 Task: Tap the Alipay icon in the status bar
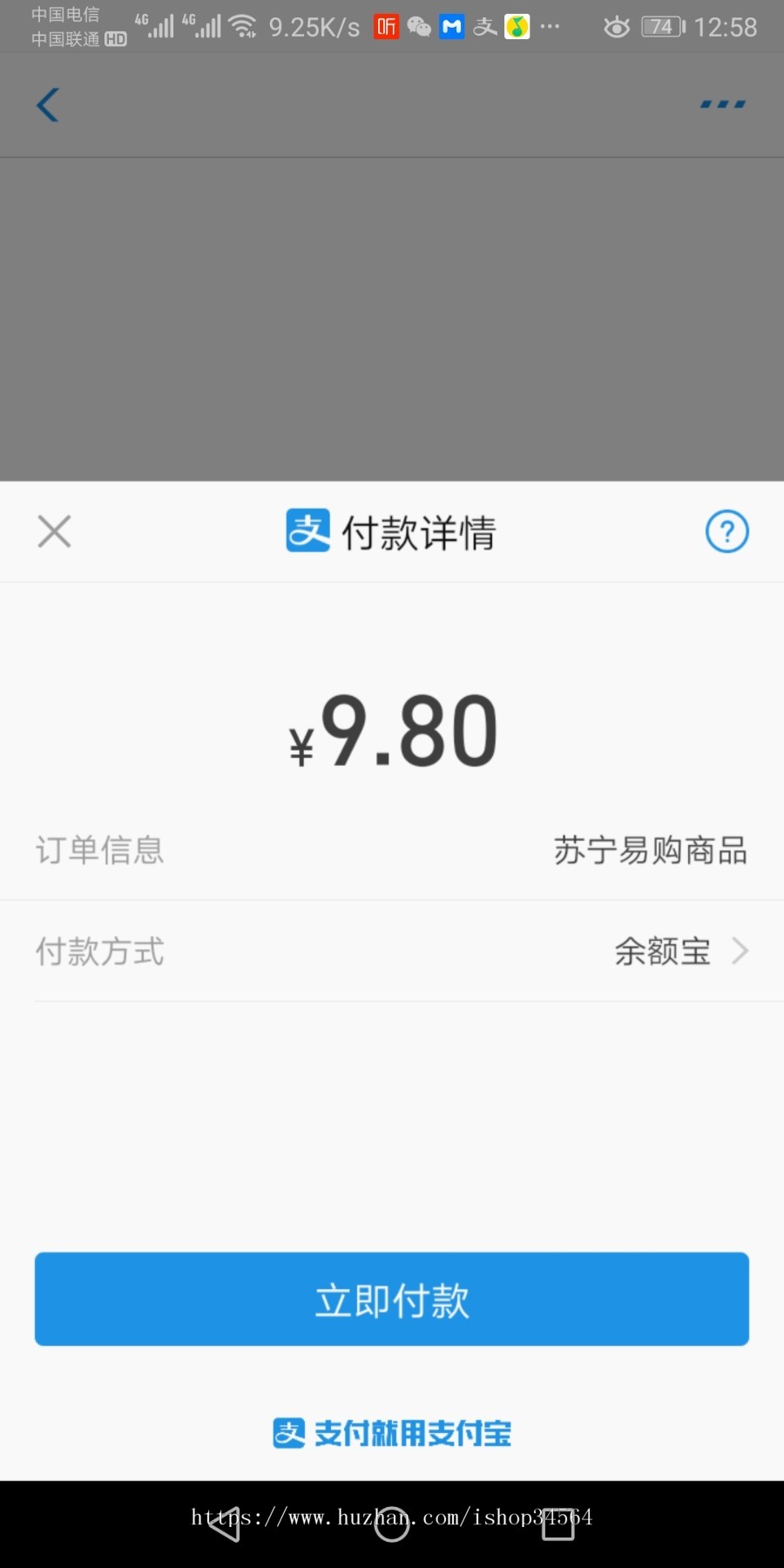point(484,26)
